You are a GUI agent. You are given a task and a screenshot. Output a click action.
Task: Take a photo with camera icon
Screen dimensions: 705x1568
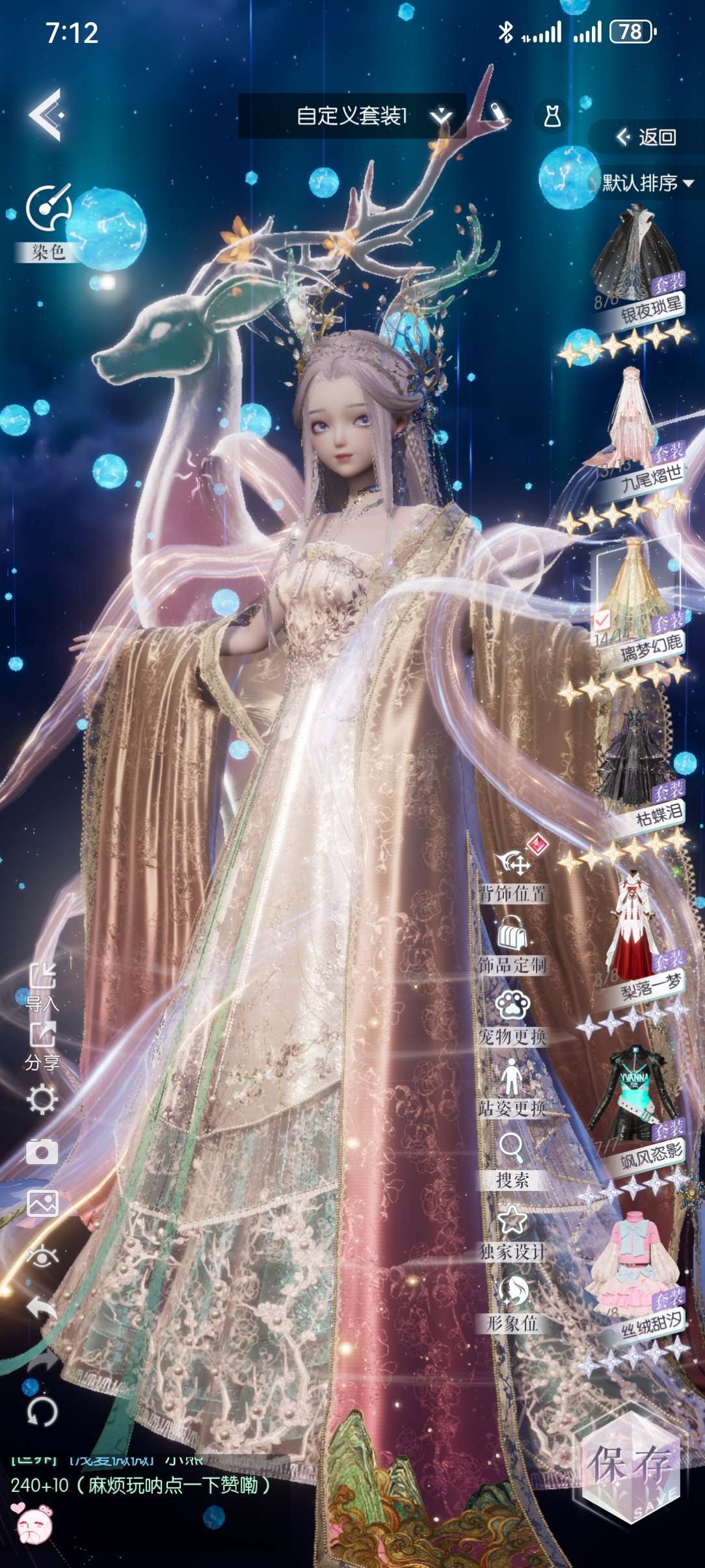42,1152
